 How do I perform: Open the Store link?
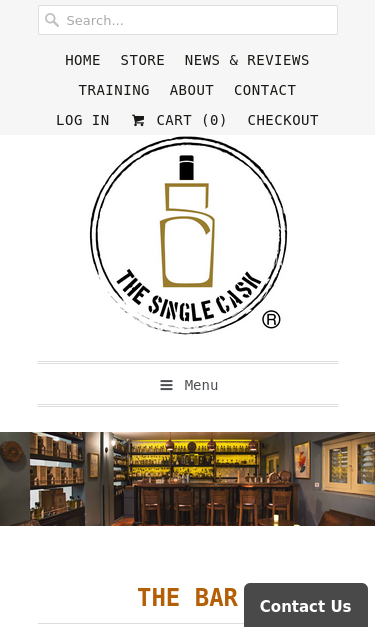pyautogui.click(x=143, y=60)
